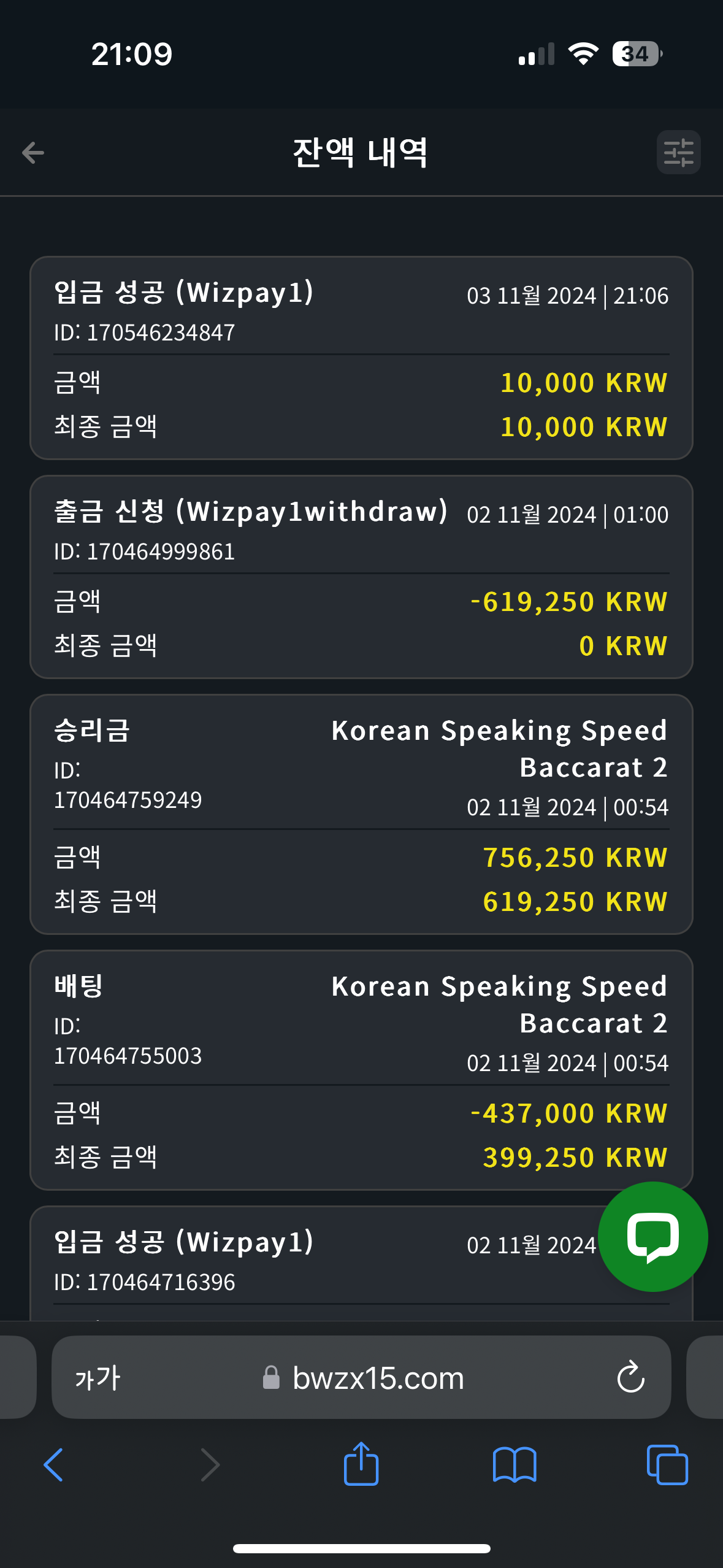Open the 가가 text size menu
The height and width of the screenshot is (1568, 723).
[x=98, y=1378]
